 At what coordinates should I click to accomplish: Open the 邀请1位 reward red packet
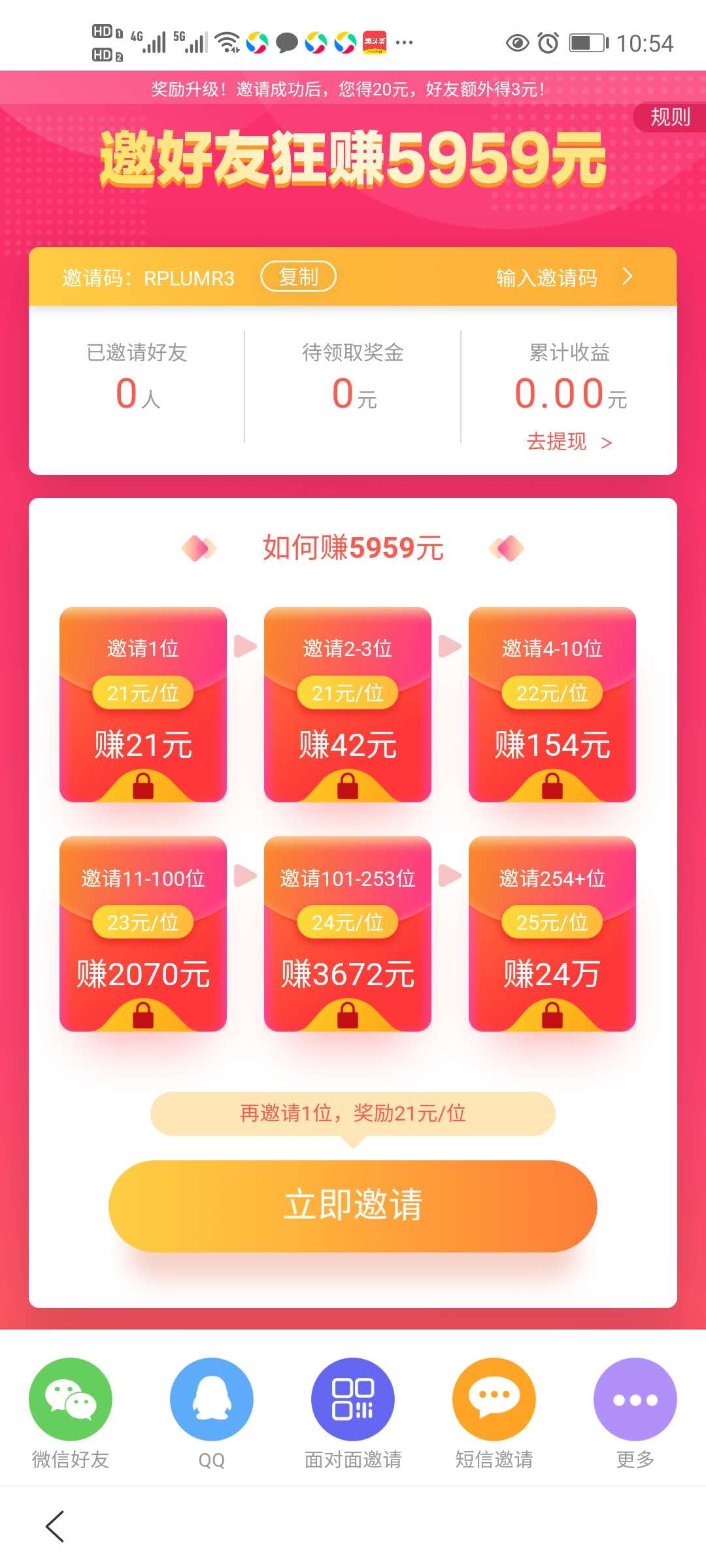coord(143,704)
